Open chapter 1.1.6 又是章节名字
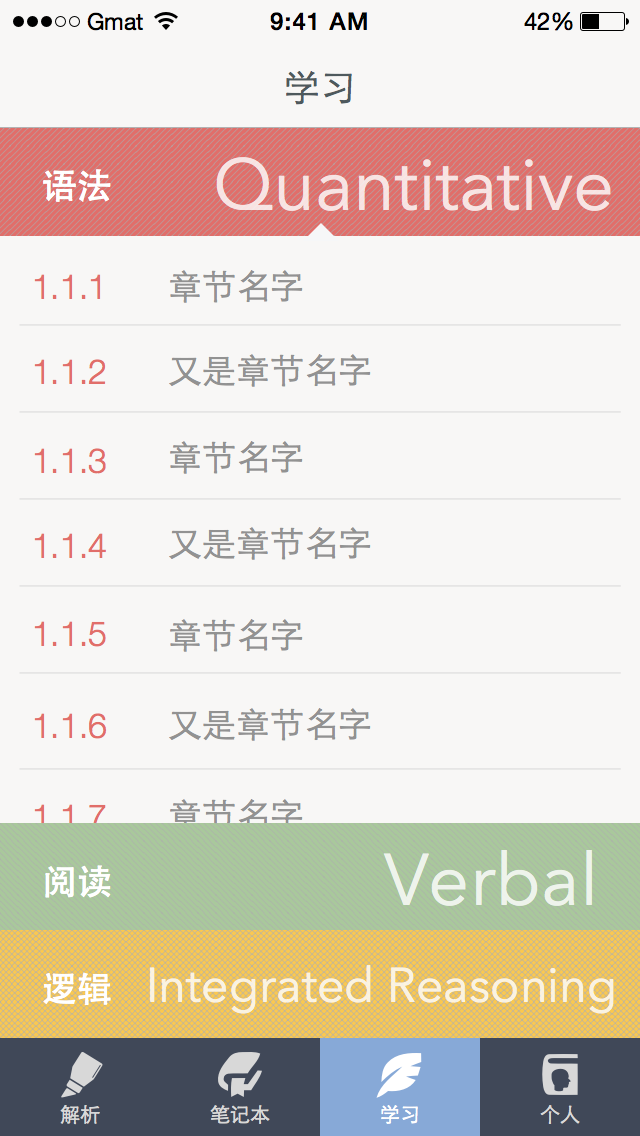Screen dimensions: 640x1136 pyautogui.click(x=320, y=722)
